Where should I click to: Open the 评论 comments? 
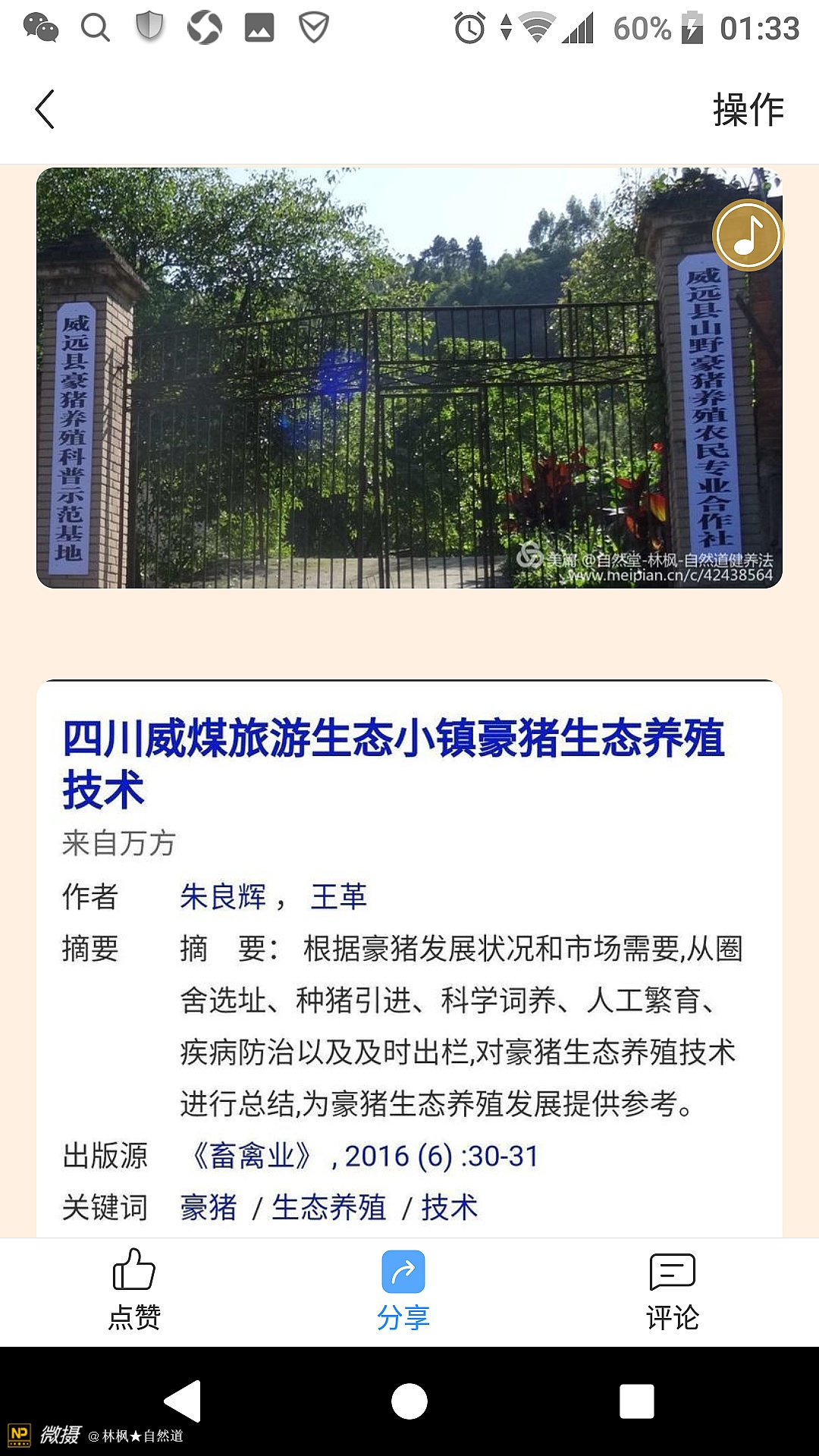point(672,1289)
